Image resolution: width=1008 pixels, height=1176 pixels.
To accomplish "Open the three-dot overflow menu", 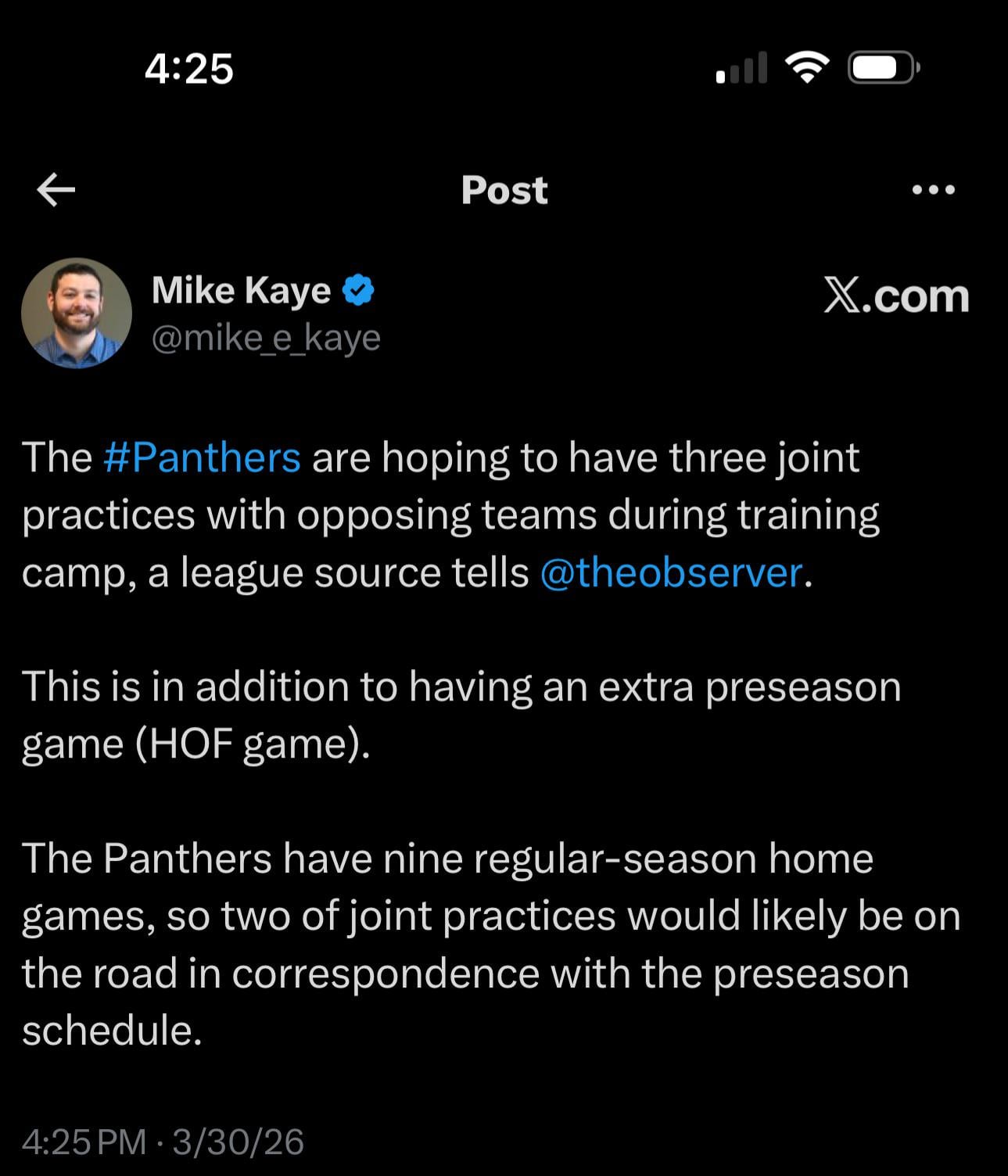I will click(x=934, y=189).
